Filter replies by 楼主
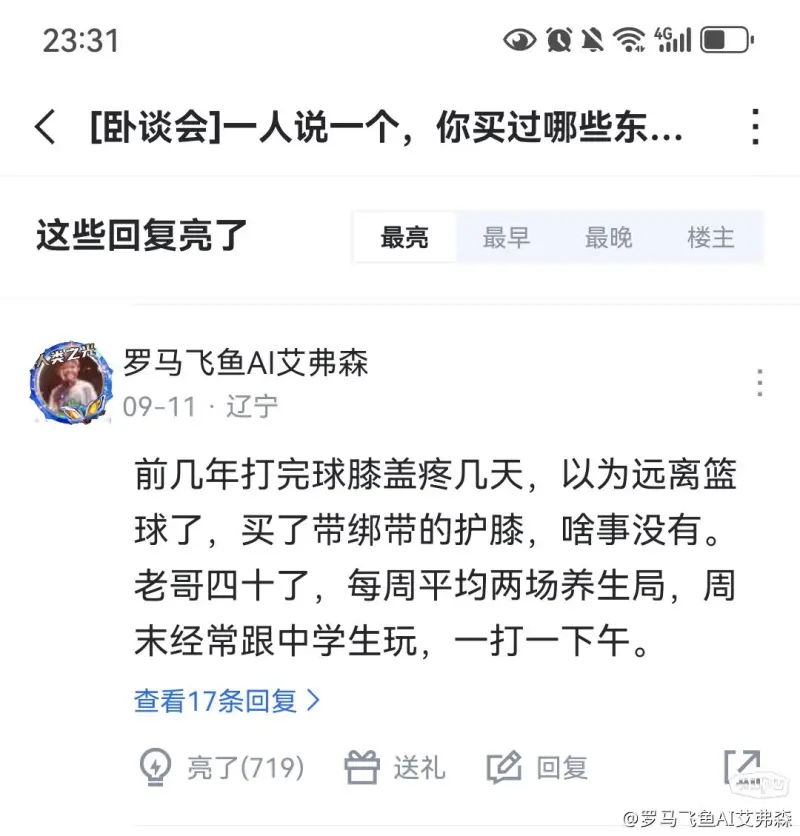The image size is (800, 836). click(x=711, y=238)
